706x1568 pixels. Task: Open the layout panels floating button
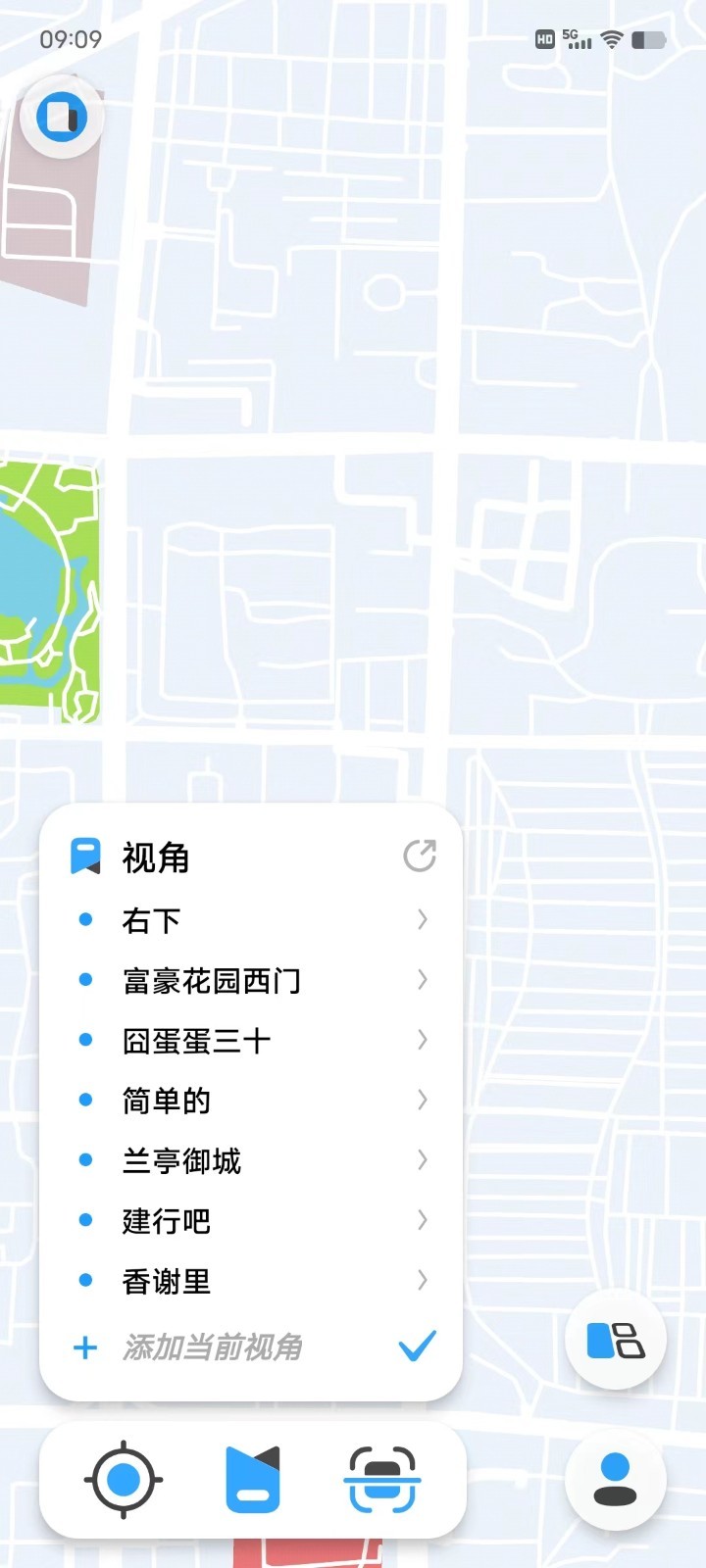[616, 1340]
